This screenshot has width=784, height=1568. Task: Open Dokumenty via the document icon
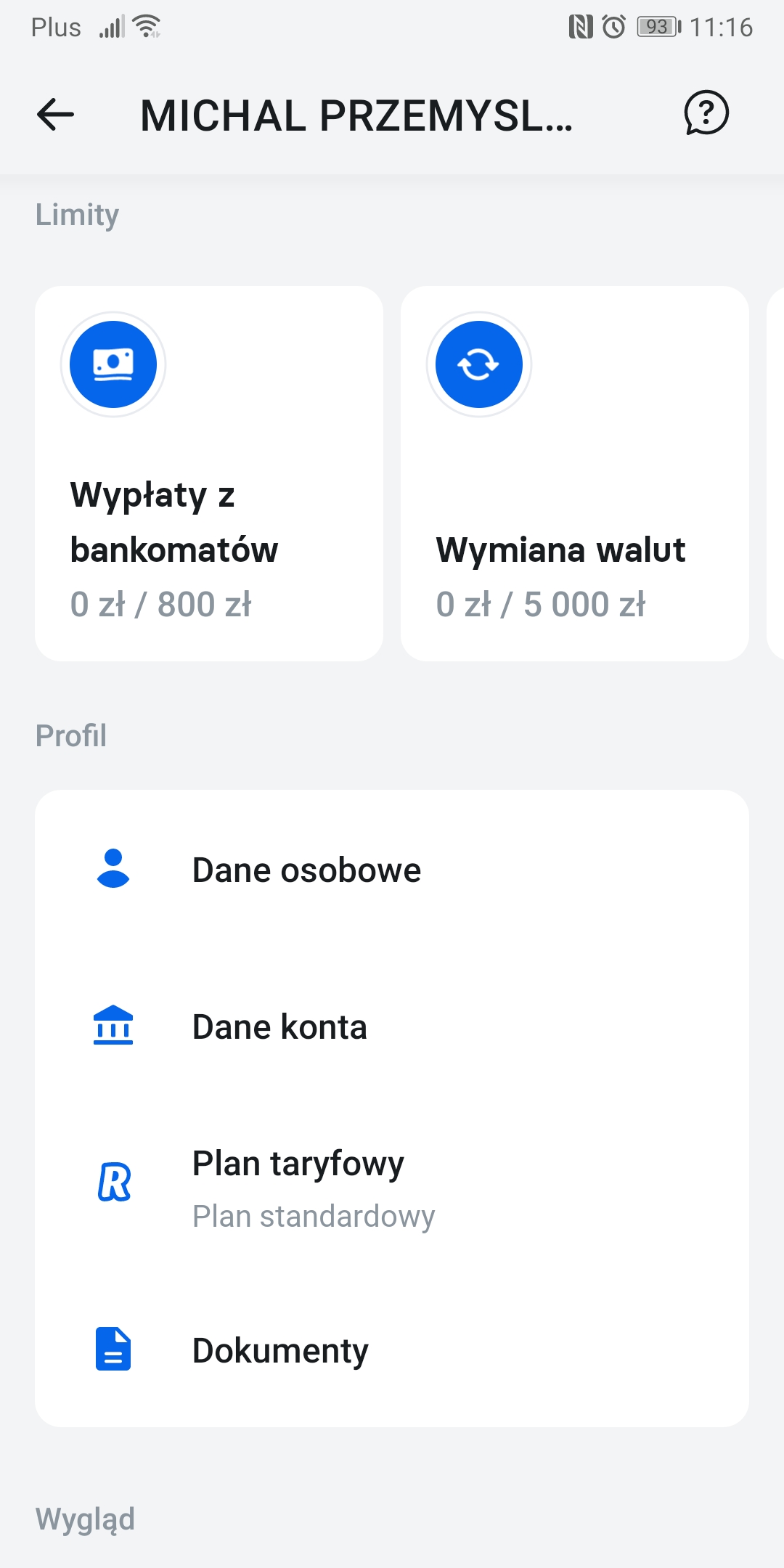pos(113,1349)
